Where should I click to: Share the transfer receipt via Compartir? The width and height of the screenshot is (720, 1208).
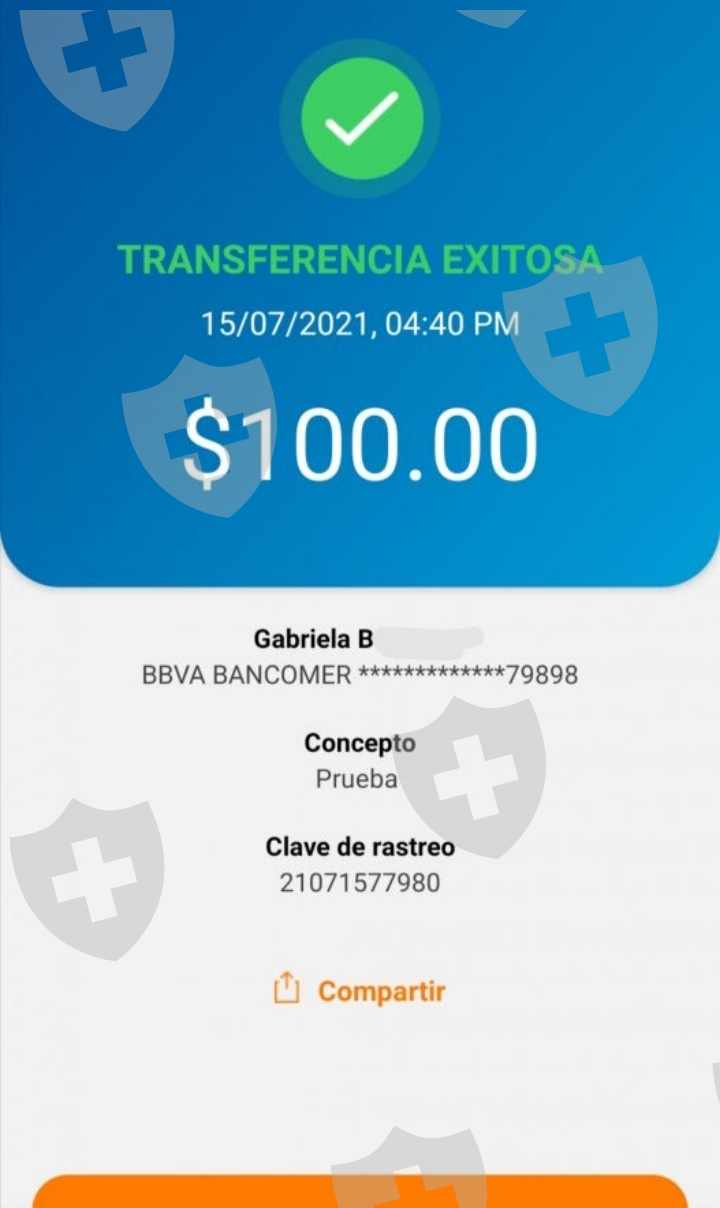tap(360, 991)
